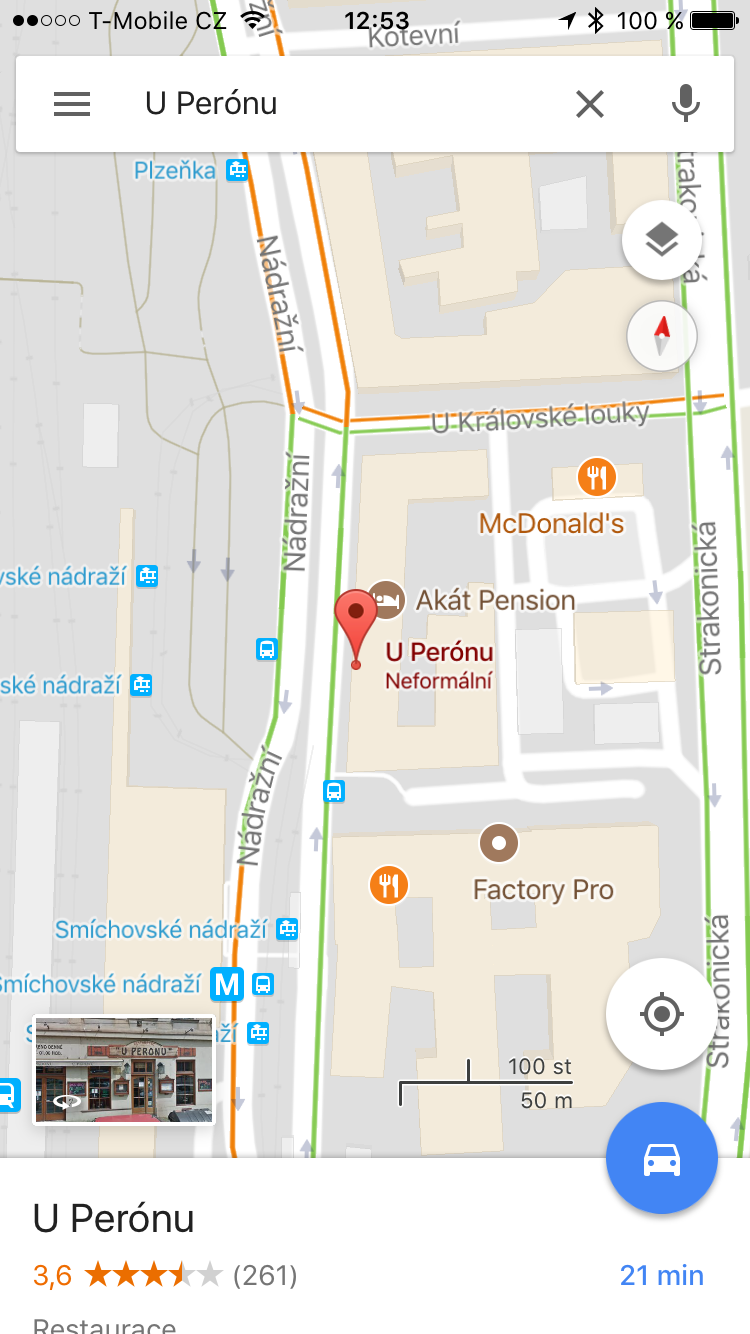Center map on my location
Image resolution: width=750 pixels, height=1334 pixels.
click(661, 1015)
